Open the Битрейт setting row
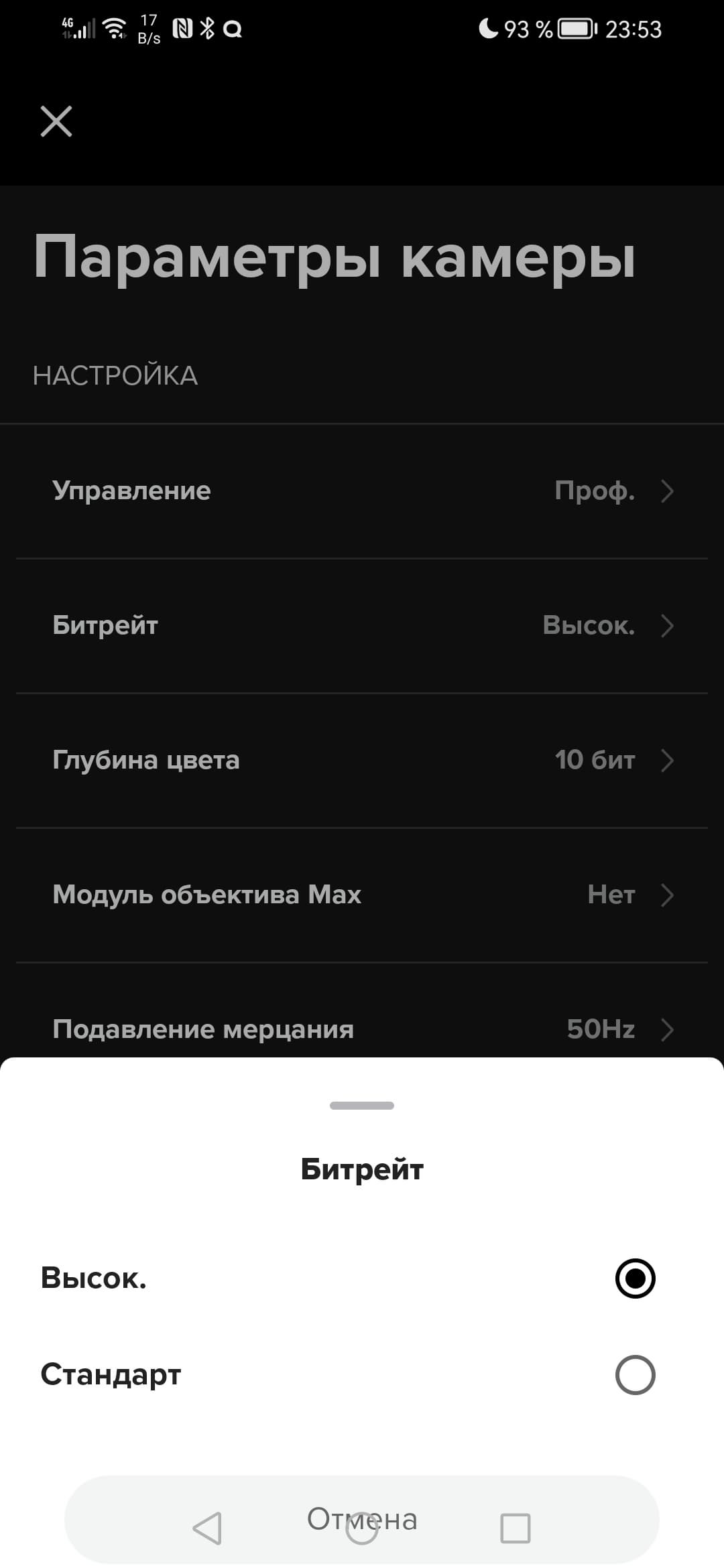Image resolution: width=724 pixels, height=1568 pixels. (362, 626)
